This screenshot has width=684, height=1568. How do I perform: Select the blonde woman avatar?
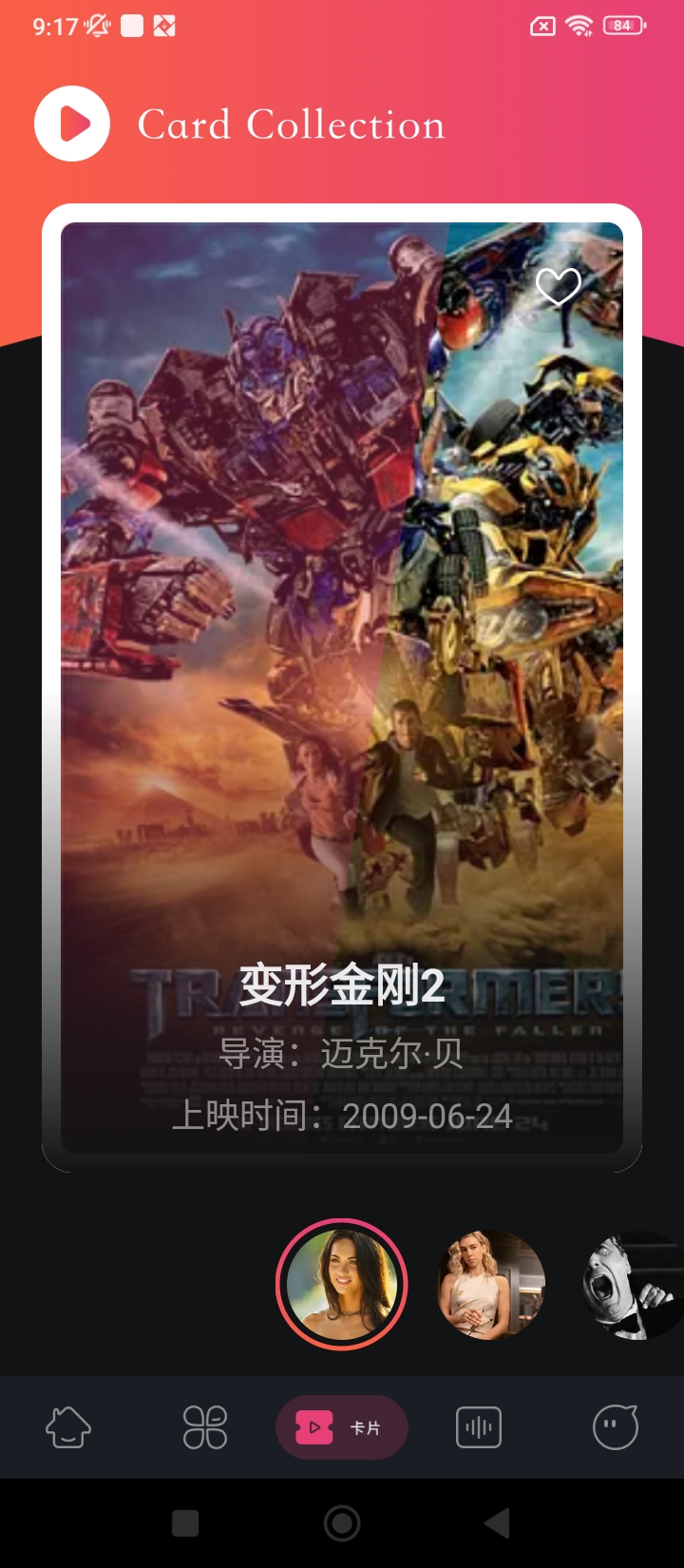coord(491,1285)
